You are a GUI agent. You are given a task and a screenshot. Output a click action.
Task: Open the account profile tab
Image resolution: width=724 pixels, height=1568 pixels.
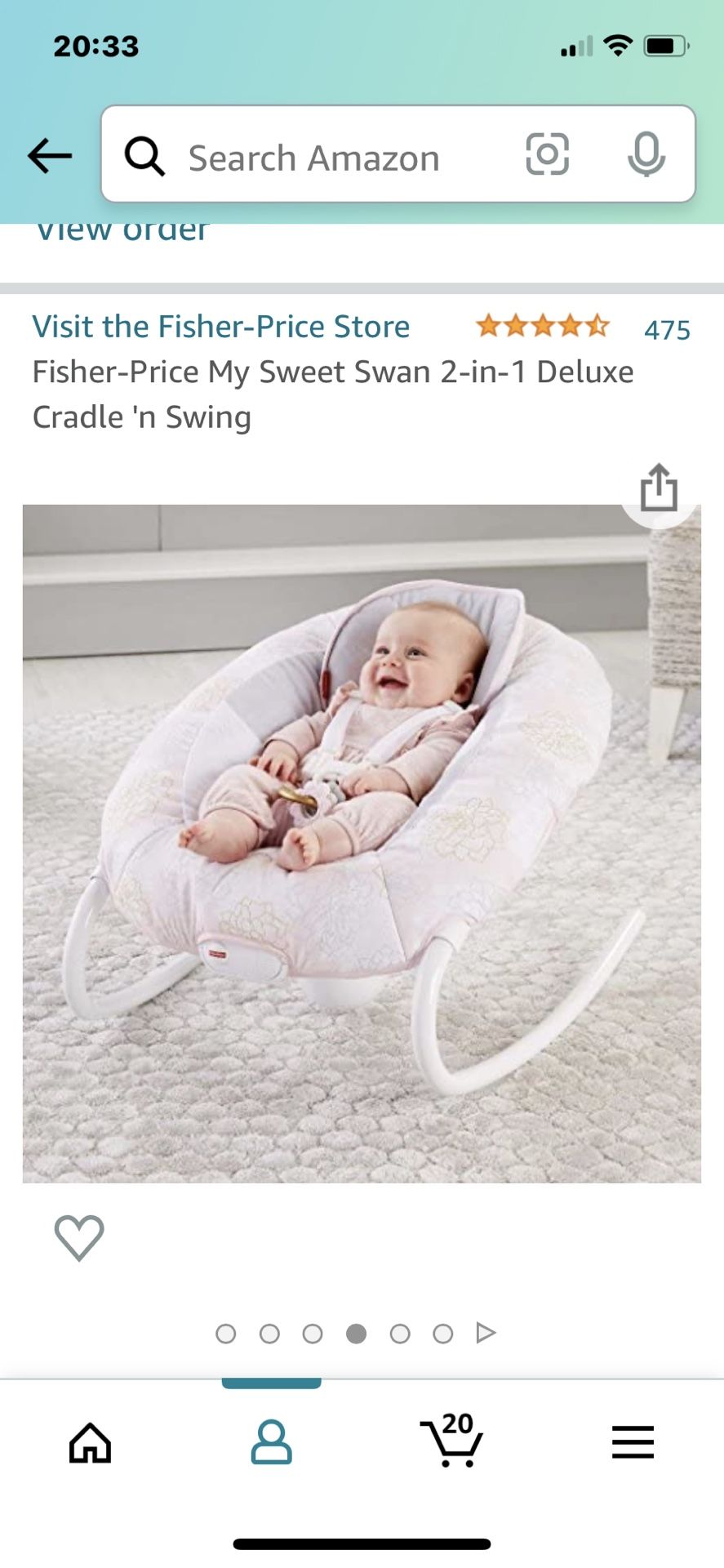pyautogui.click(x=271, y=1441)
